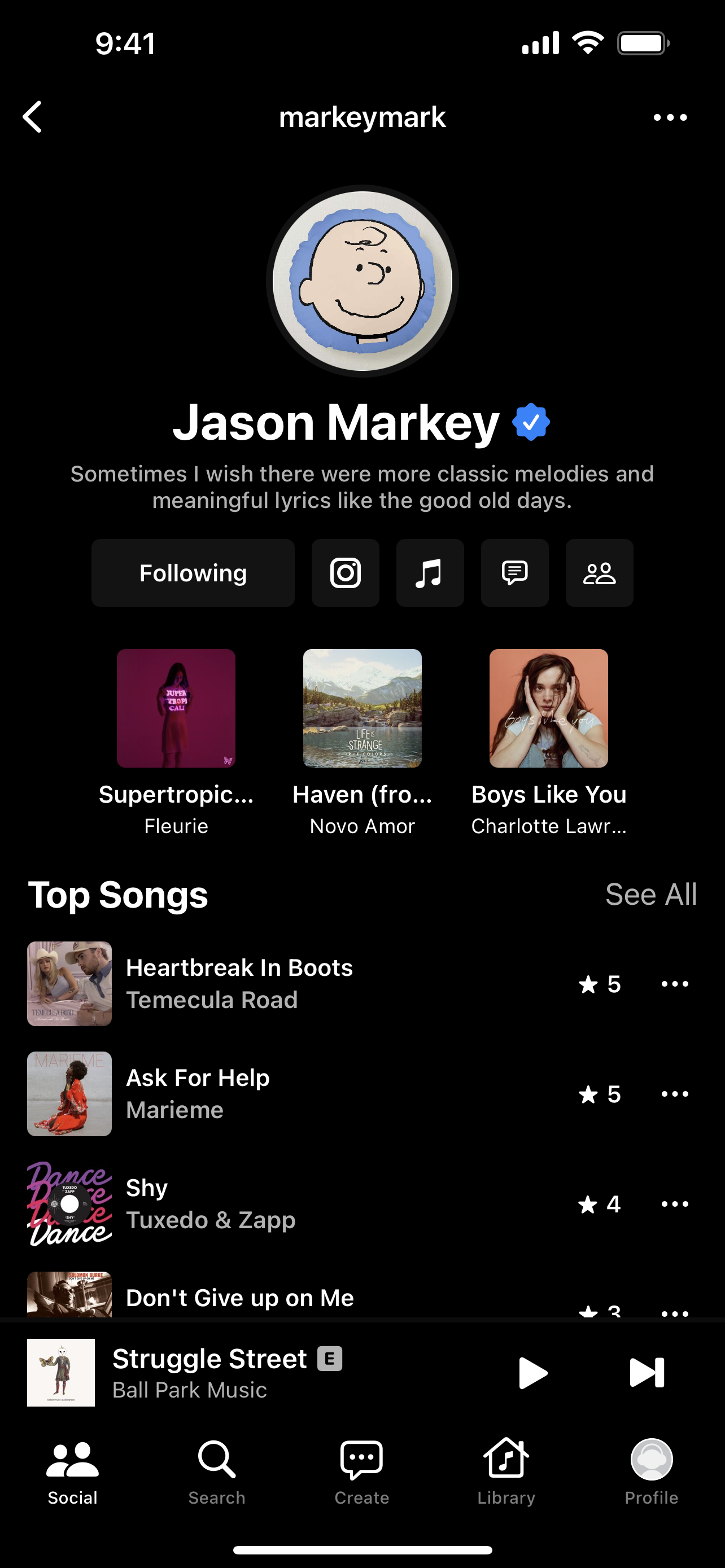The height and width of the screenshot is (1568, 725).
Task: Skip to the next track
Action: click(x=647, y=1373)
